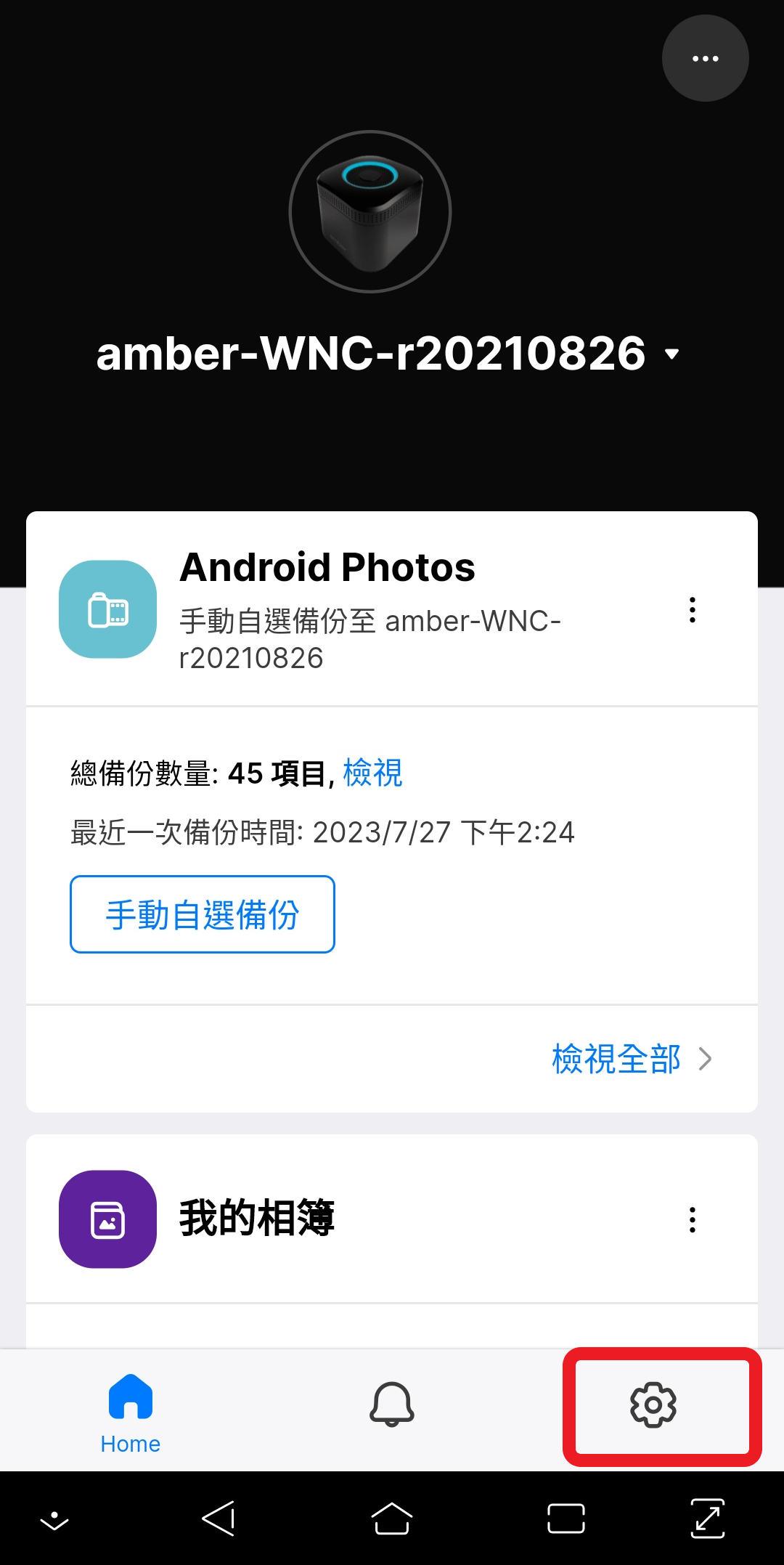Screen dimensions: 784x1565
Task: Open recent apps from navigation bar
Action: click(566, 1519)
